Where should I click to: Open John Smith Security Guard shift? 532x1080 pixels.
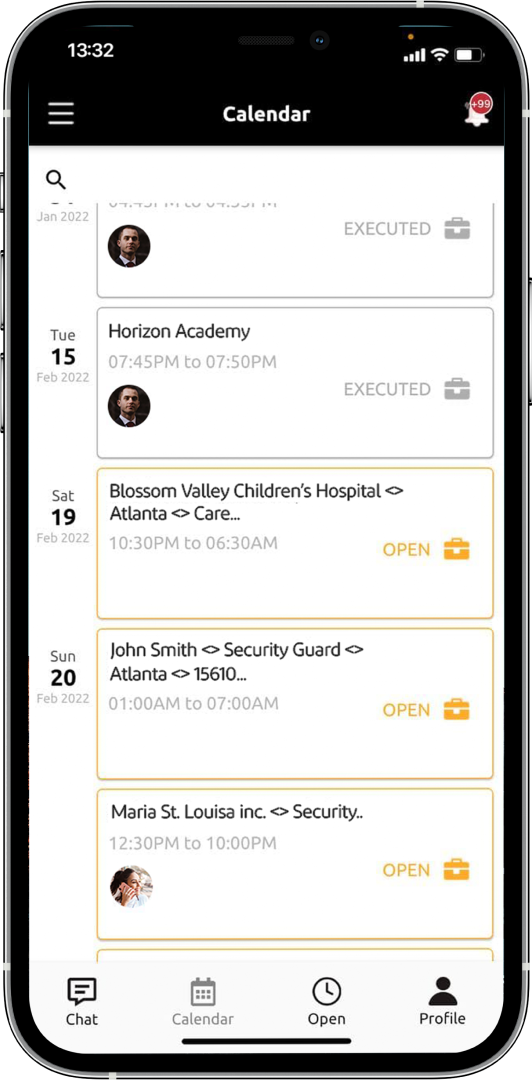(295, 704)
